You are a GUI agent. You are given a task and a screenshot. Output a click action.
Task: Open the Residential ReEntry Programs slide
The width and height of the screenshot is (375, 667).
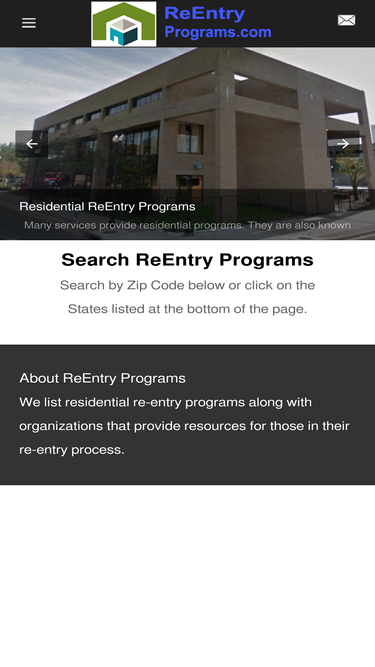pyautogui.click(x=107, y=207)
